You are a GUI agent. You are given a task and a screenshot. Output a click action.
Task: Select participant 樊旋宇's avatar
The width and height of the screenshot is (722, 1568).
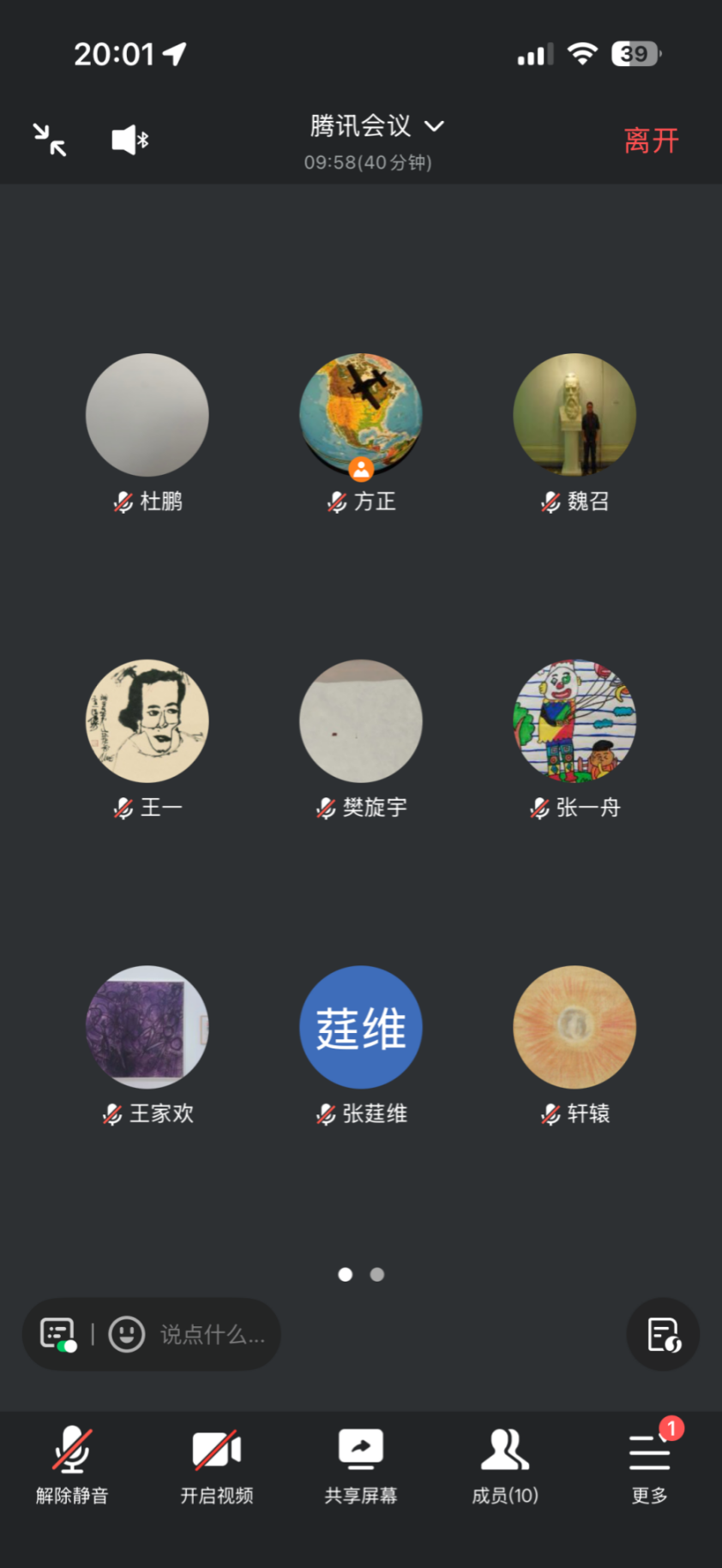coord(361,721)
